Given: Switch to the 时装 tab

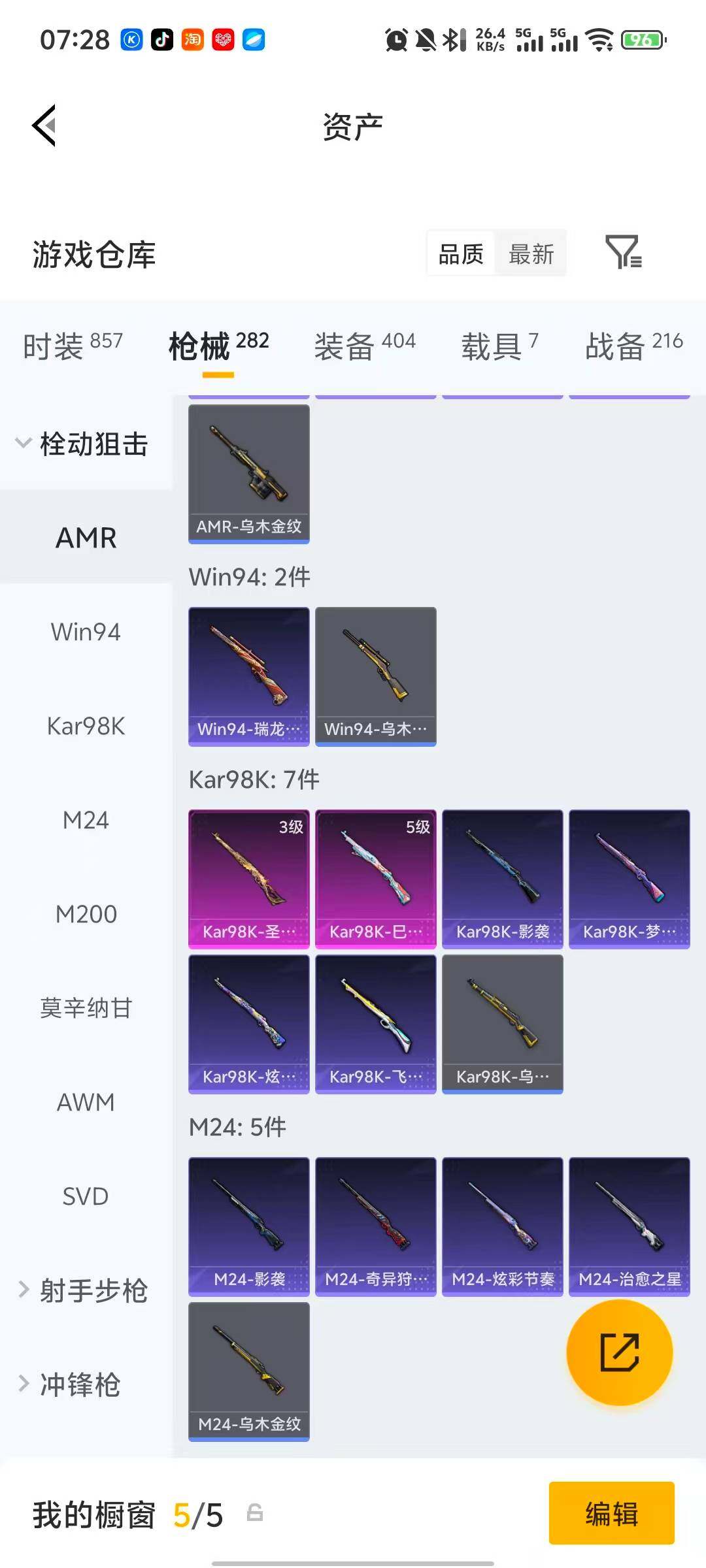Looking at the screenshot, I should tap(73, 345).
